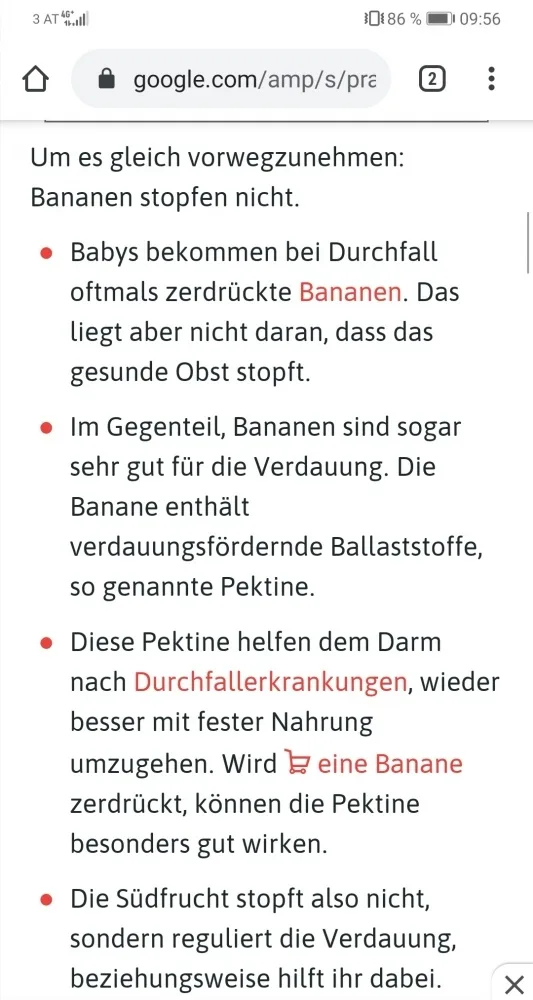The height and width of the screenshot is (1000, 533).
Task: Tap the google.com address bar
Action: tap(231, 78)
